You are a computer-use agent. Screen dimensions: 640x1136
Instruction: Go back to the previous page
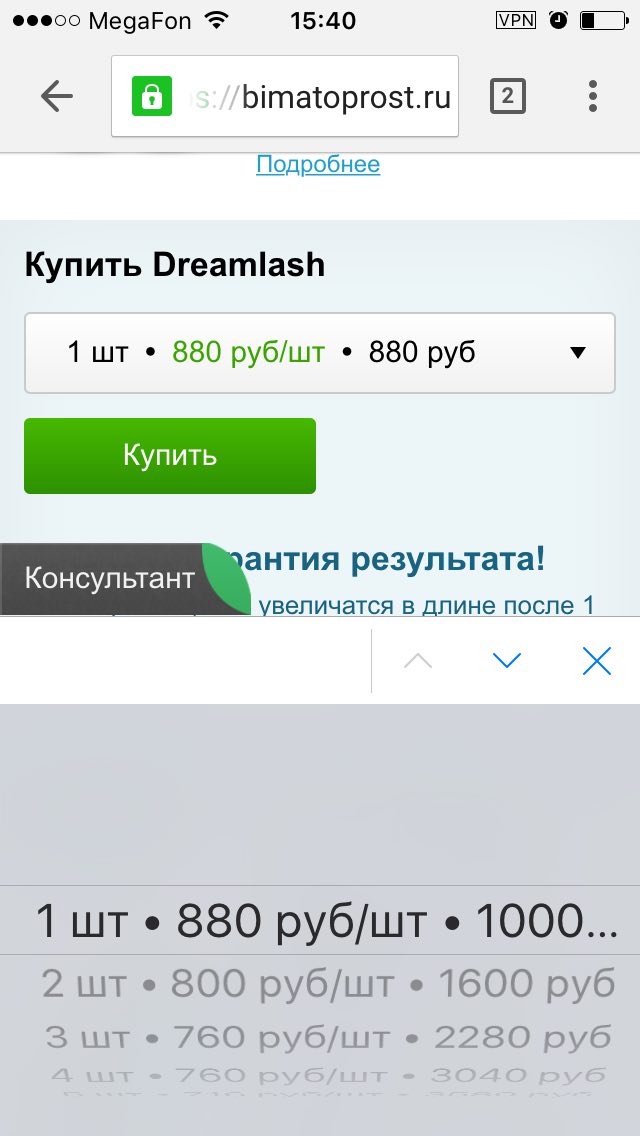tap(57, 96)
